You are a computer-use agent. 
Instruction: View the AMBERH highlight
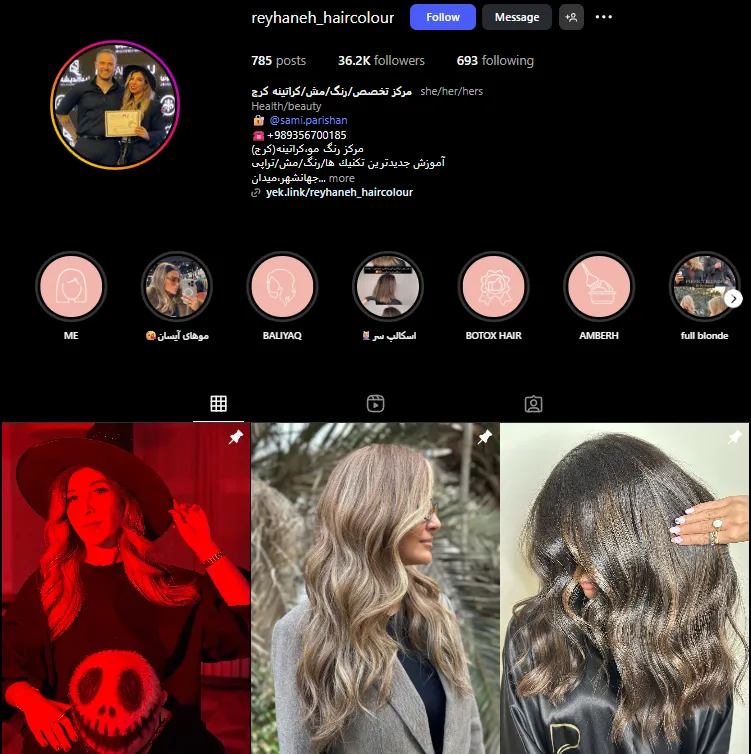[598, 287]
